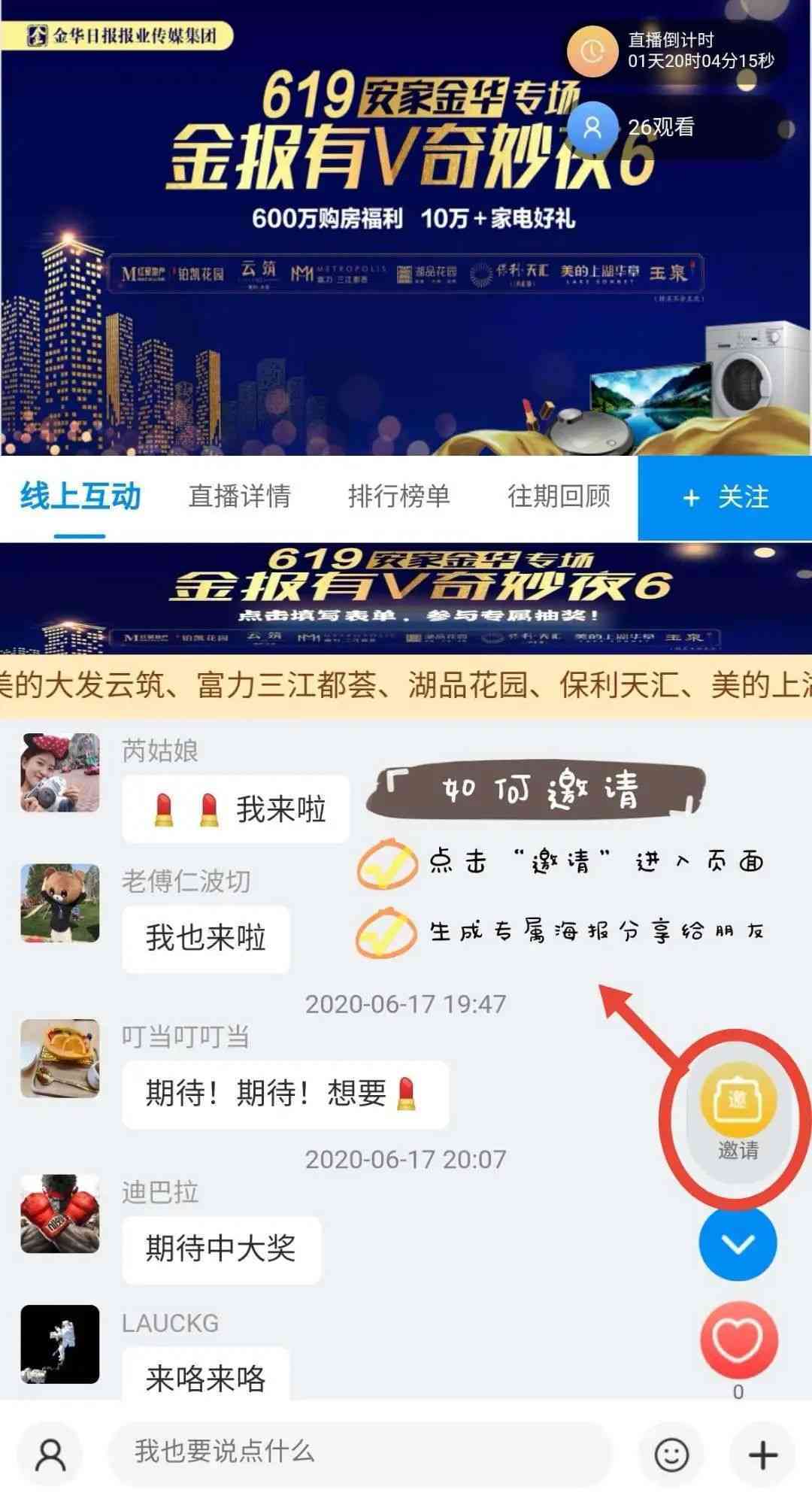The image size is (812, 1508).
Task: View 芮姑娘's avatar profile
Action: click(60, 772)
